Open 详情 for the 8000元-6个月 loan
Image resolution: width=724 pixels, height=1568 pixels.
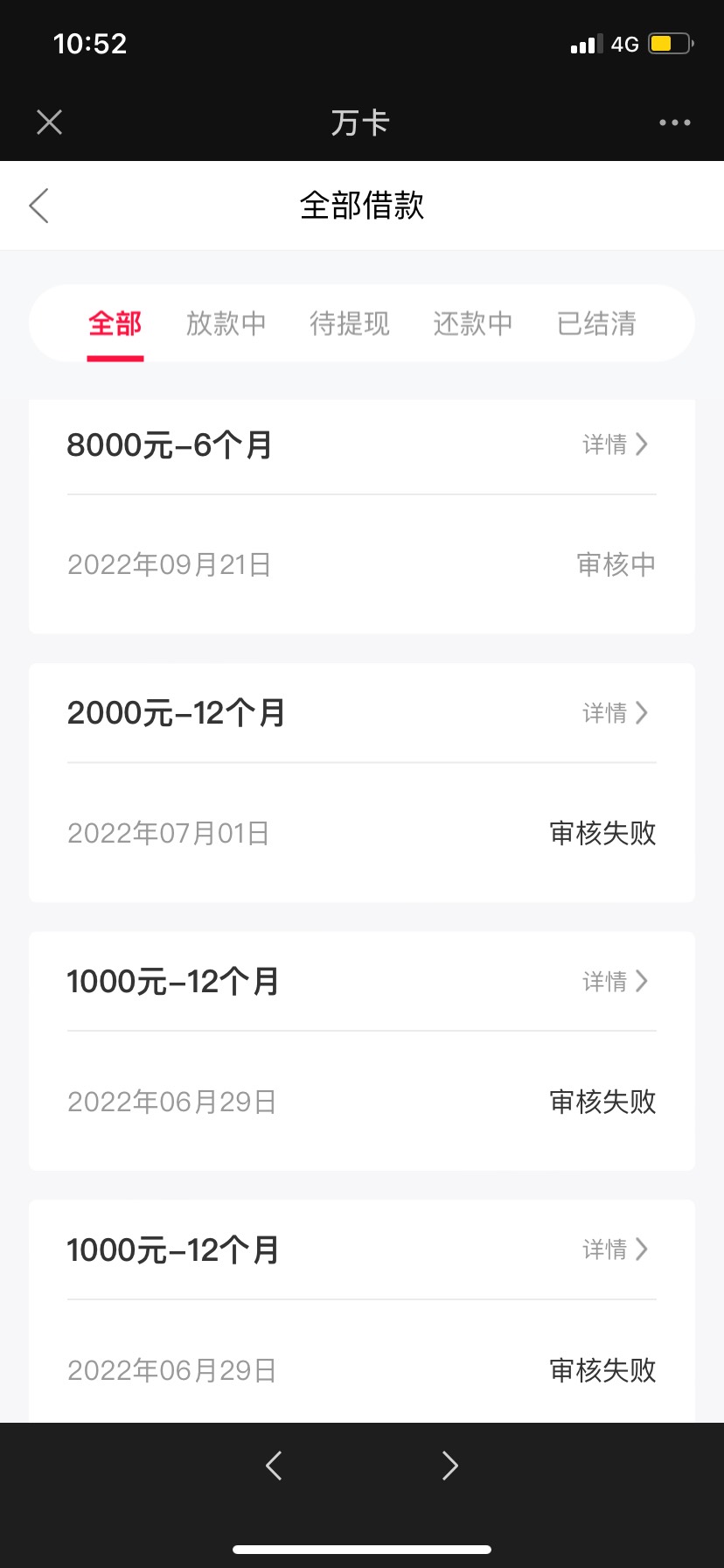[615, 444]
